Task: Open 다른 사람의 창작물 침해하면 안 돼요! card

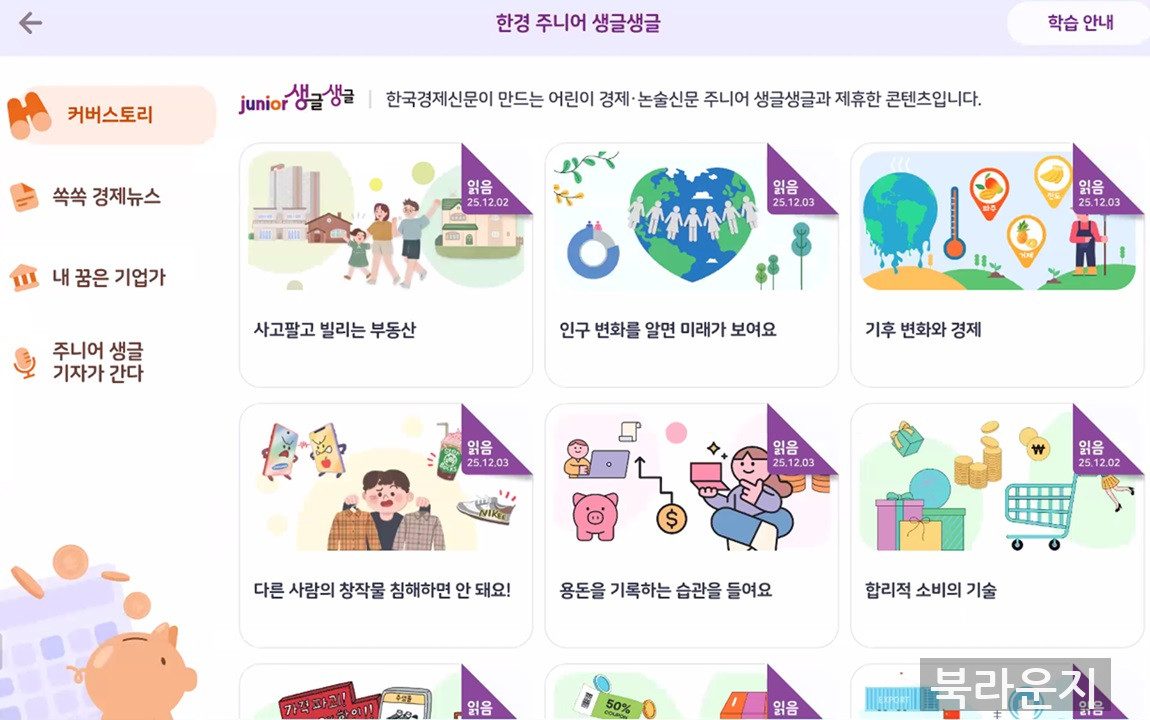Action: (386, 525)
